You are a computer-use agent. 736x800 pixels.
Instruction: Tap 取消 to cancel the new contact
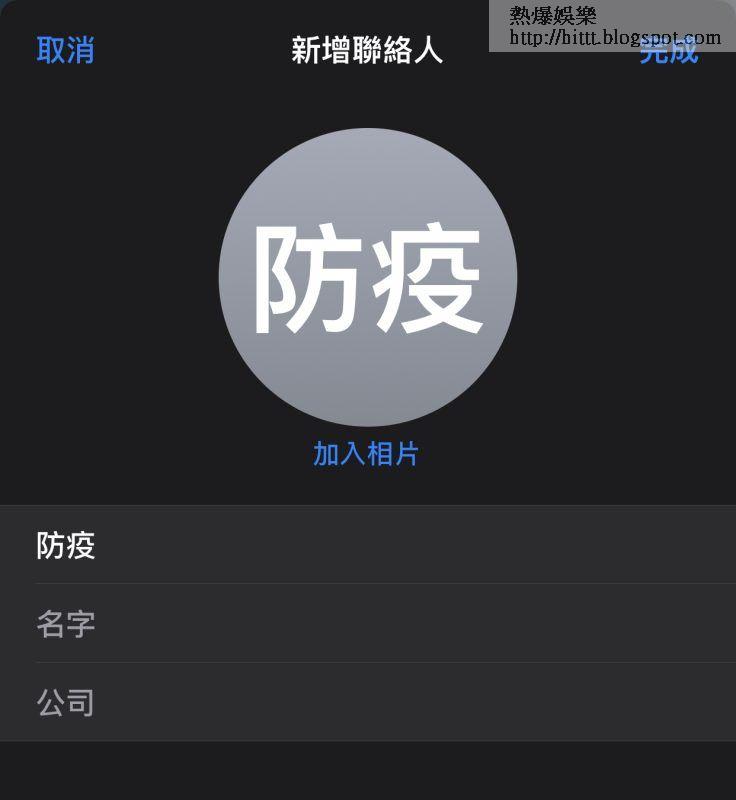point(65,50)
